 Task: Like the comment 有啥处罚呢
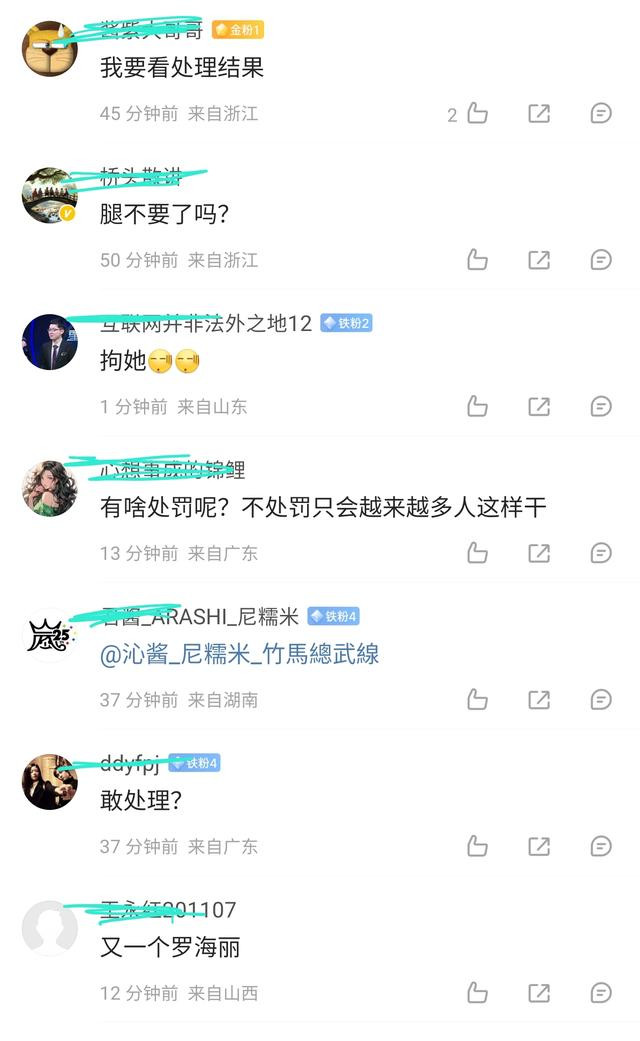[x=478, y=553]
